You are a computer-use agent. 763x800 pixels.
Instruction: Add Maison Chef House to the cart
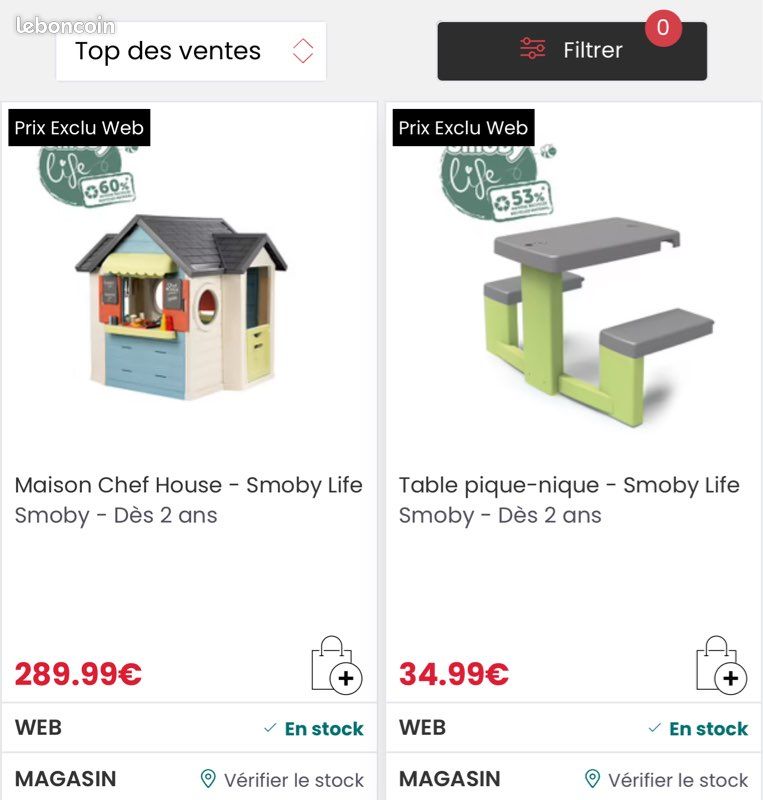click(336, 665)
